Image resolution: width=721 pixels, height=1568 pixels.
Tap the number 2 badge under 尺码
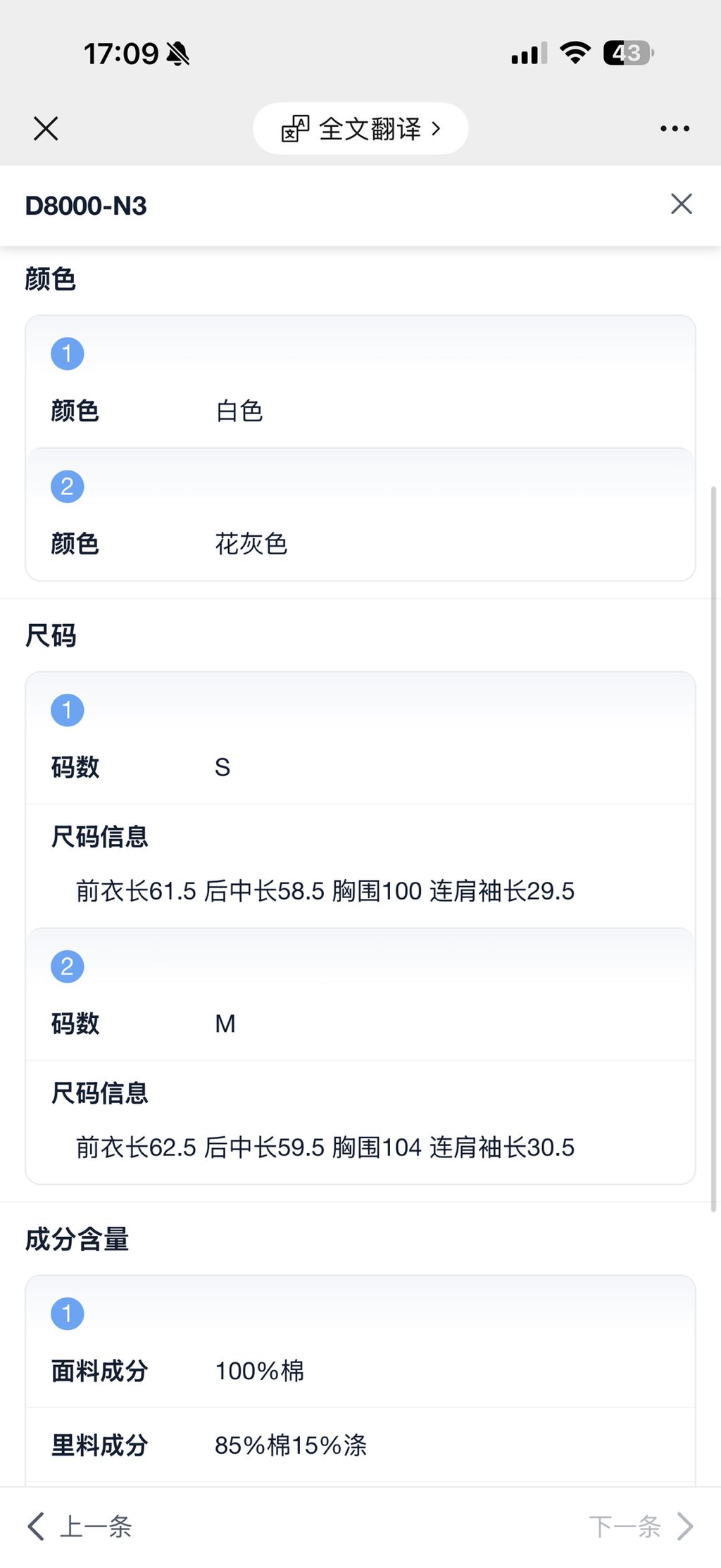point(67,966)
